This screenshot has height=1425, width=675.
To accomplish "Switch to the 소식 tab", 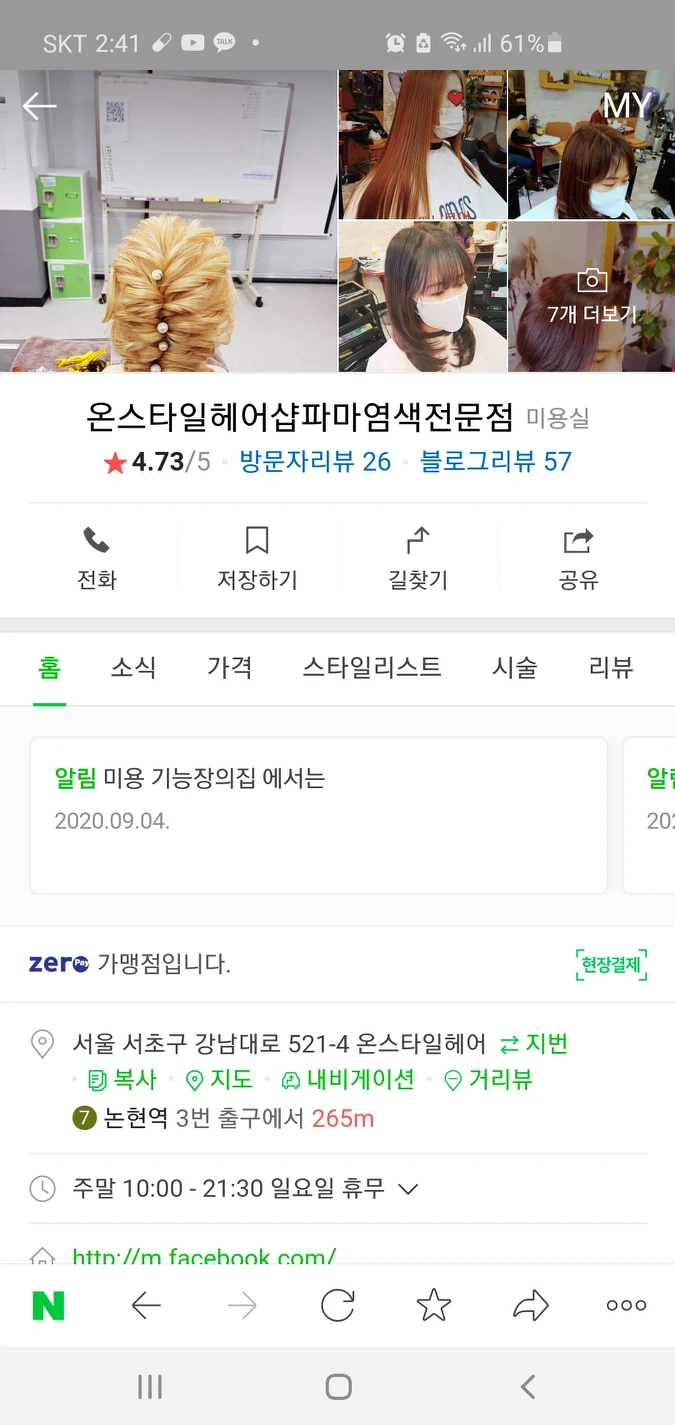I will click(133, 668).
